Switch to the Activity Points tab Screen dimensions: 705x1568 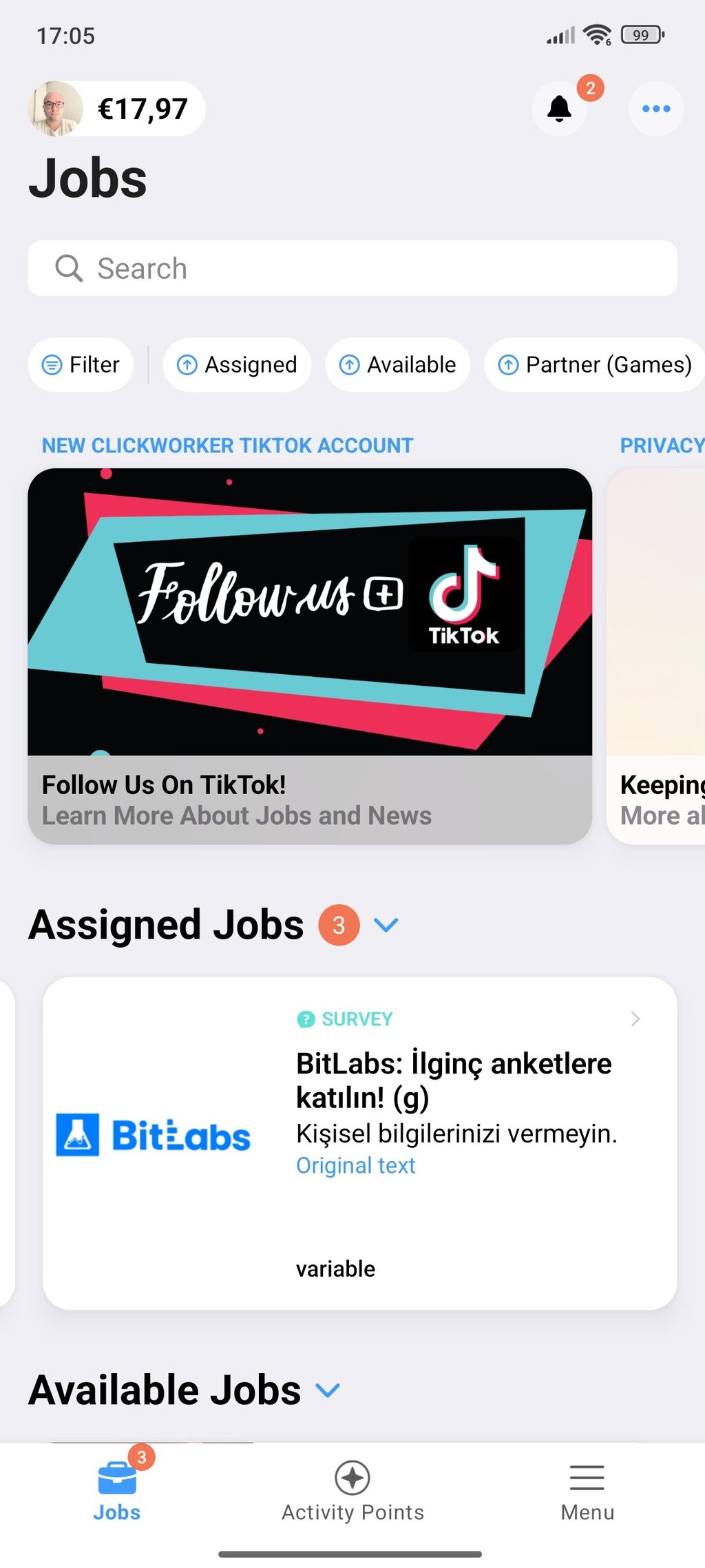point(352,1491)
